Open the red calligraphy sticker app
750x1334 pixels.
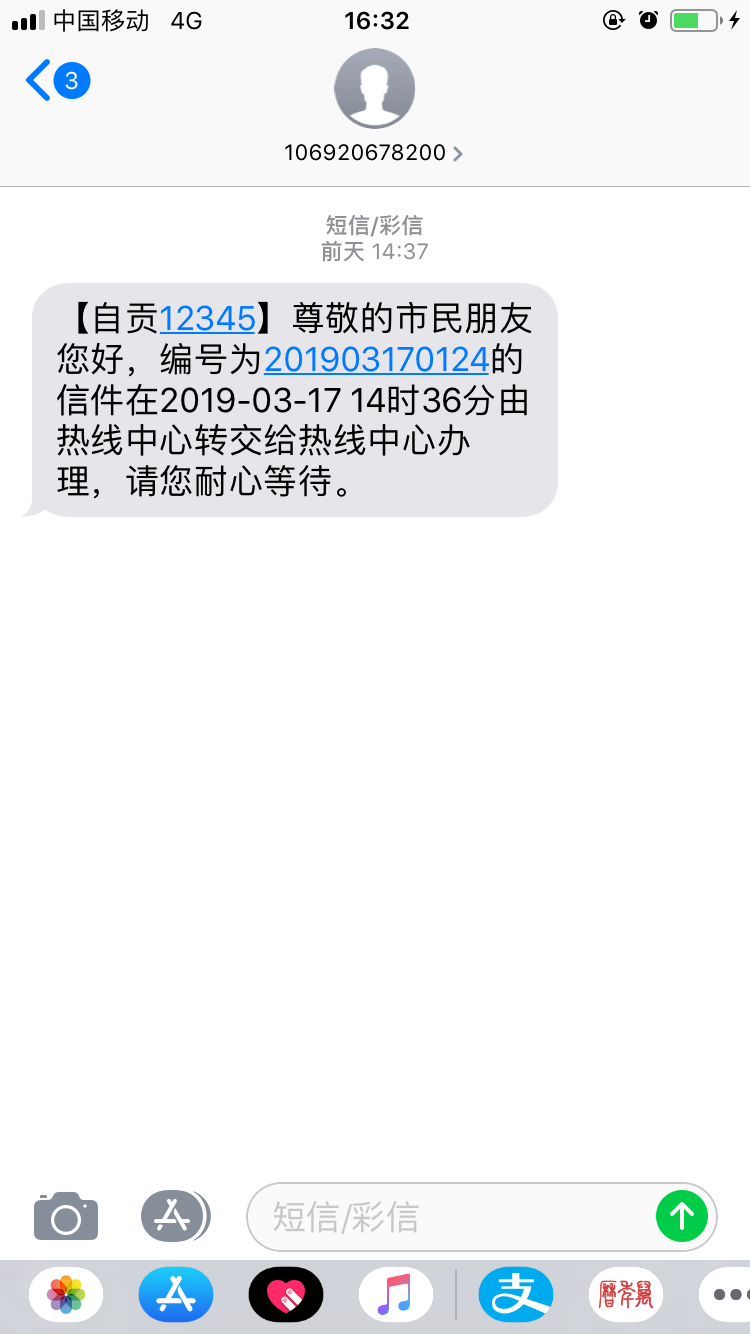625,1296
